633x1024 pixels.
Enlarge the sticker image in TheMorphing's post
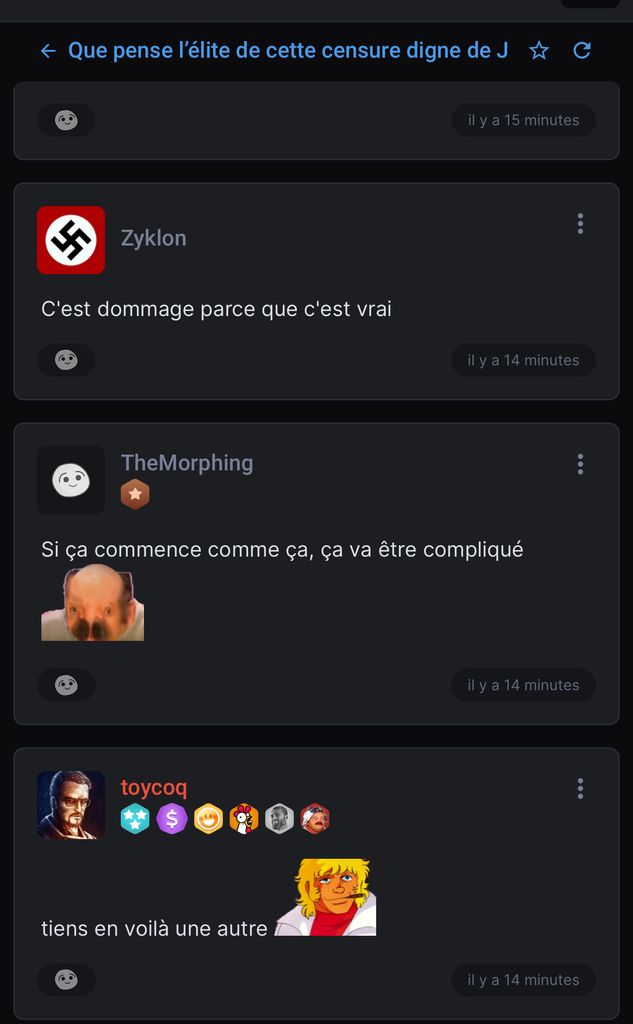(92, 604)
